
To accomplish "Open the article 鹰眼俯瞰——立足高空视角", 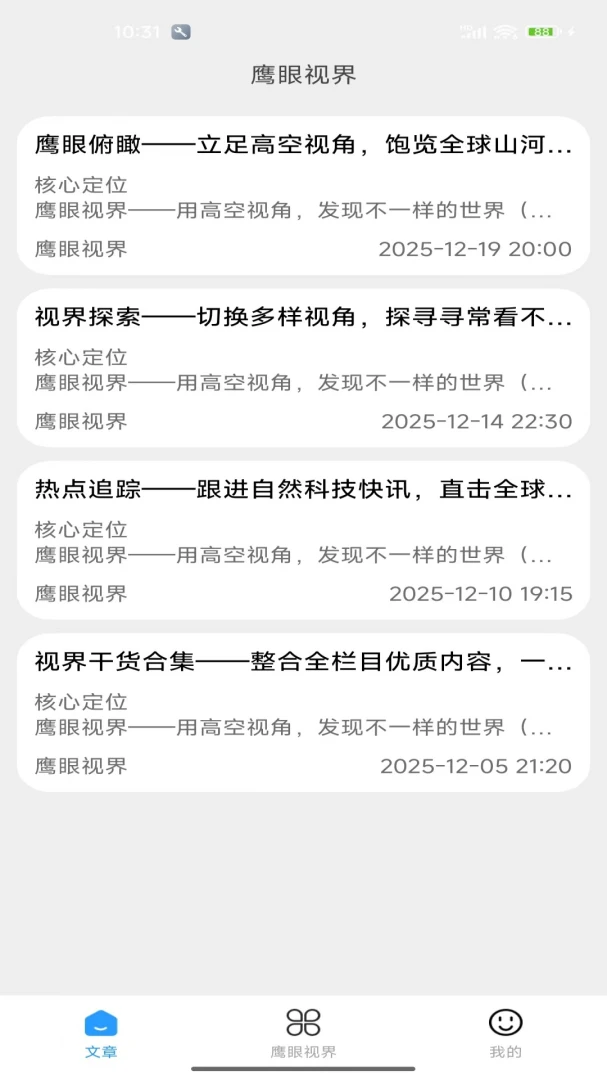I will coord(303,196).
